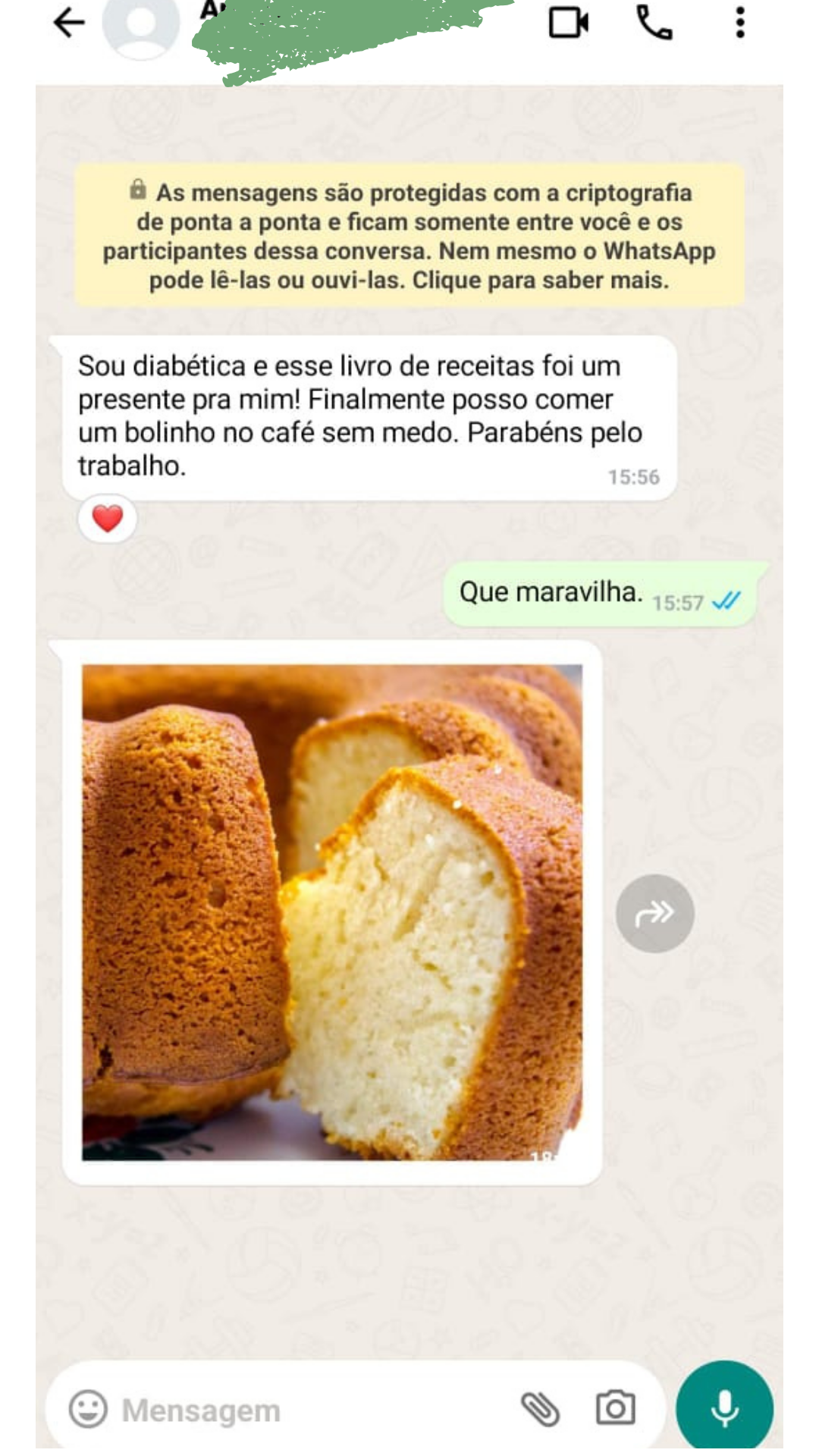View the heart reaction on the message
This screenshot has width=819, height=1456.
click(108, 519)
